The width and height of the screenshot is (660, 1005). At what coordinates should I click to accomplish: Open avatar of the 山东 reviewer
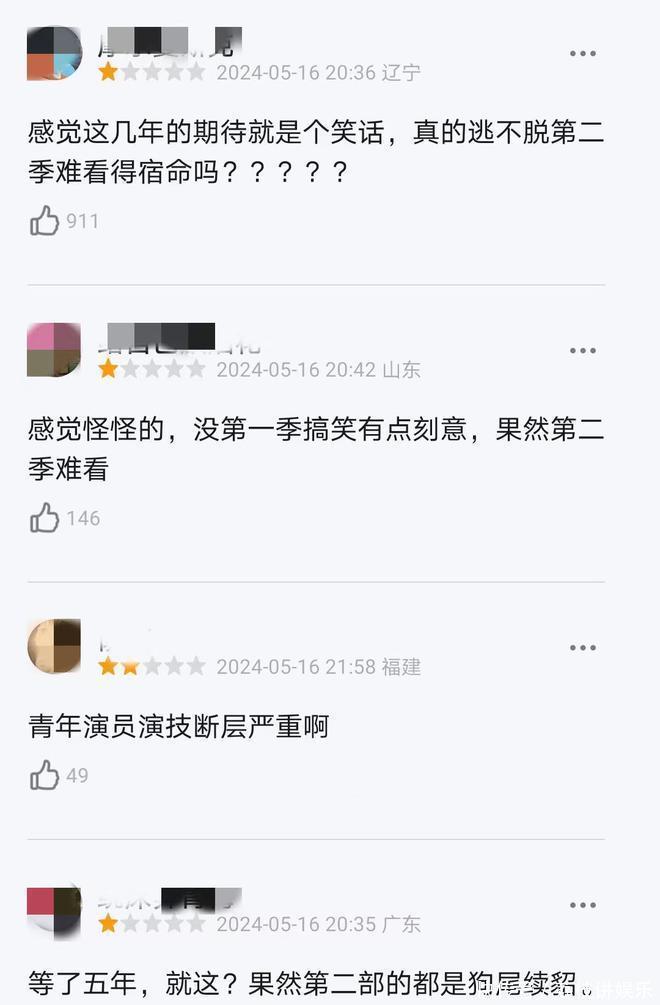click(x=54, y=350)
